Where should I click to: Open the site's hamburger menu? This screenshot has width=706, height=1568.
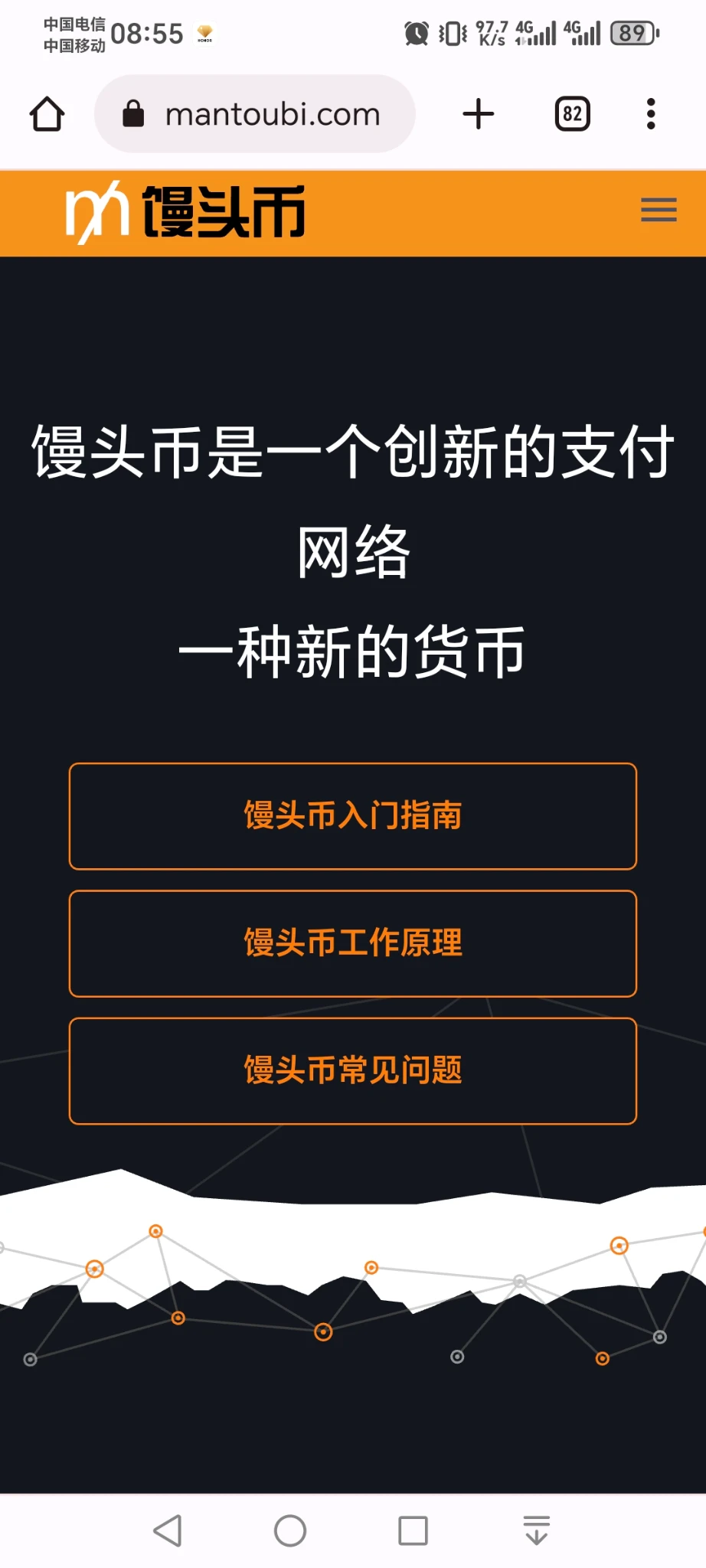pos(659,210)
